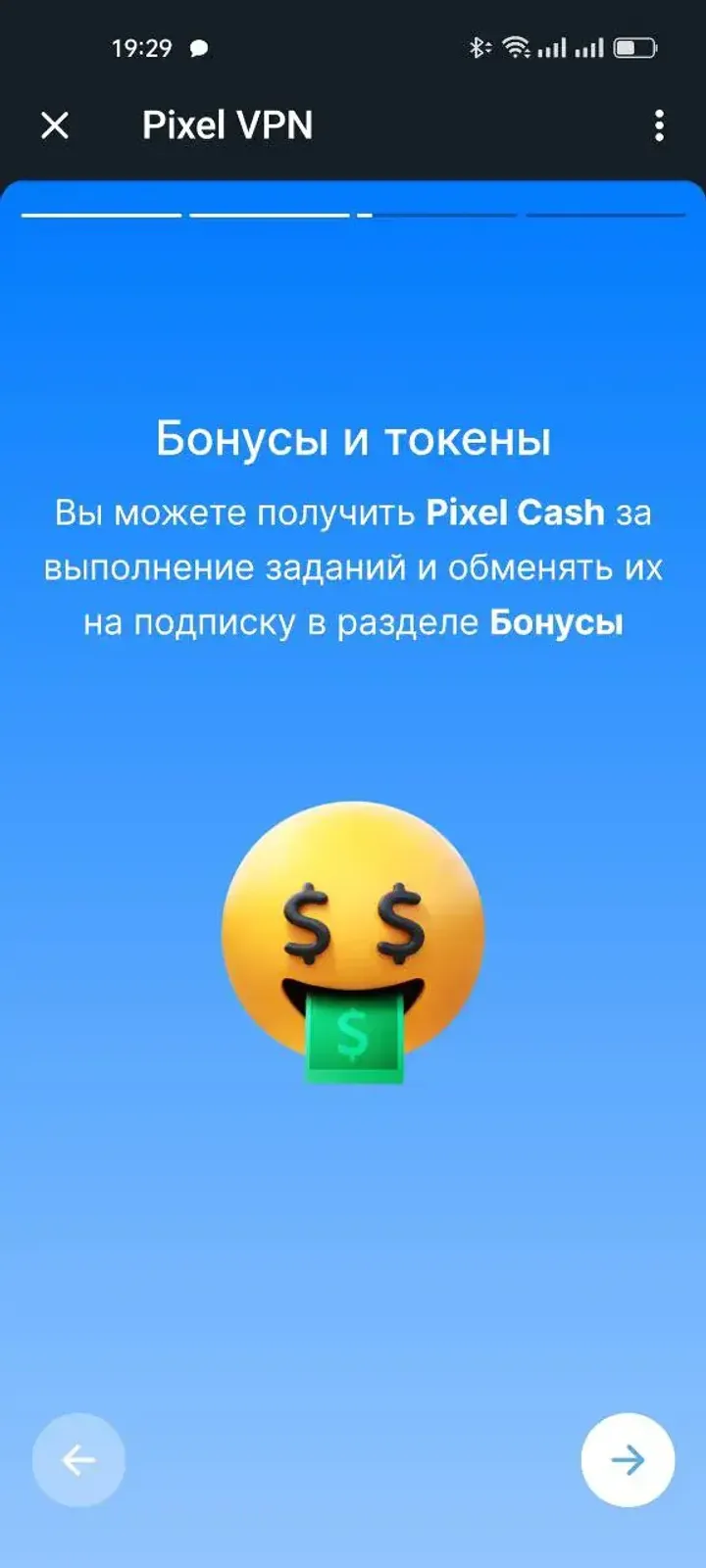Tap the Bluetooth icon in status bar
Image resolution: width=706 pixels, height=1568 pixels.
tap(479, 46)
